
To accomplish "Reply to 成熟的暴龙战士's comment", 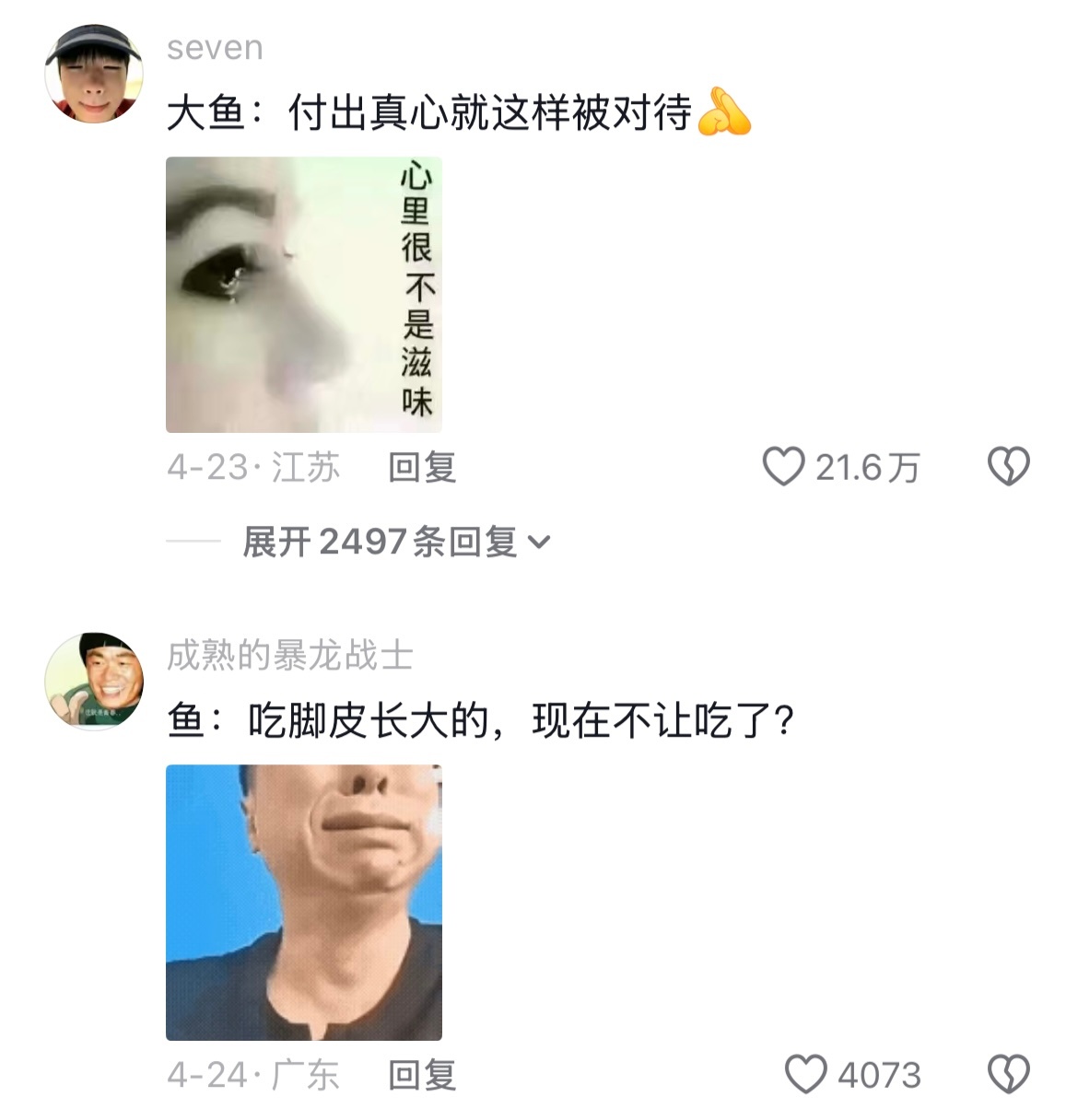I will (422, 1075).
